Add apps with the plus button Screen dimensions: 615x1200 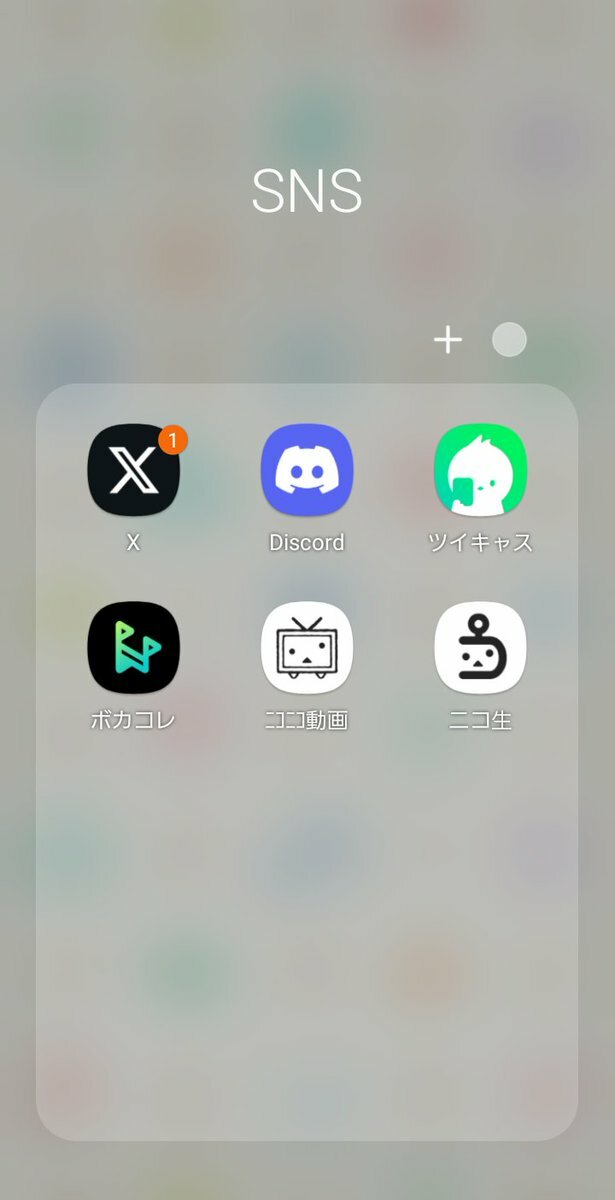(x=447, y=341)
